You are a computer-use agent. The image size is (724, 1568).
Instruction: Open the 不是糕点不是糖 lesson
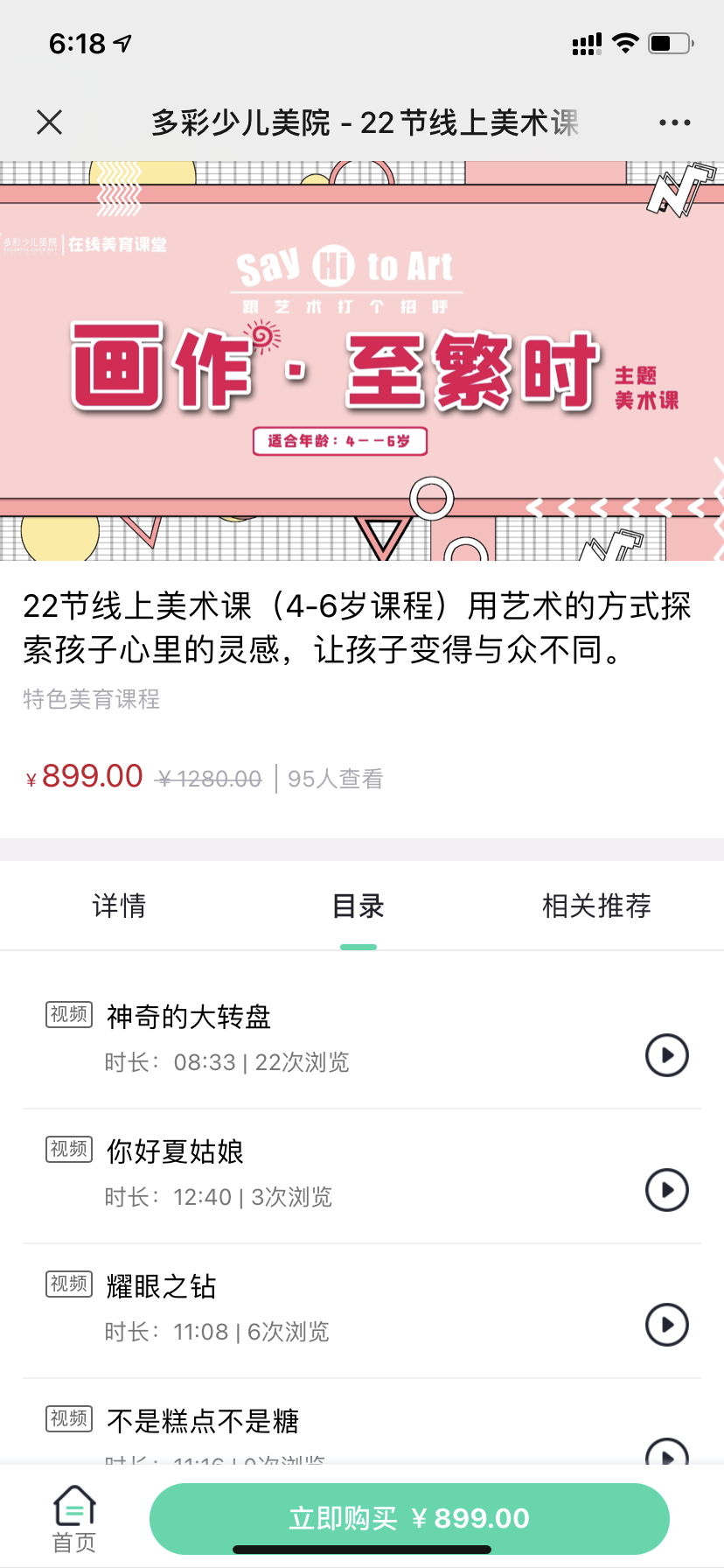click(203, 1421)
